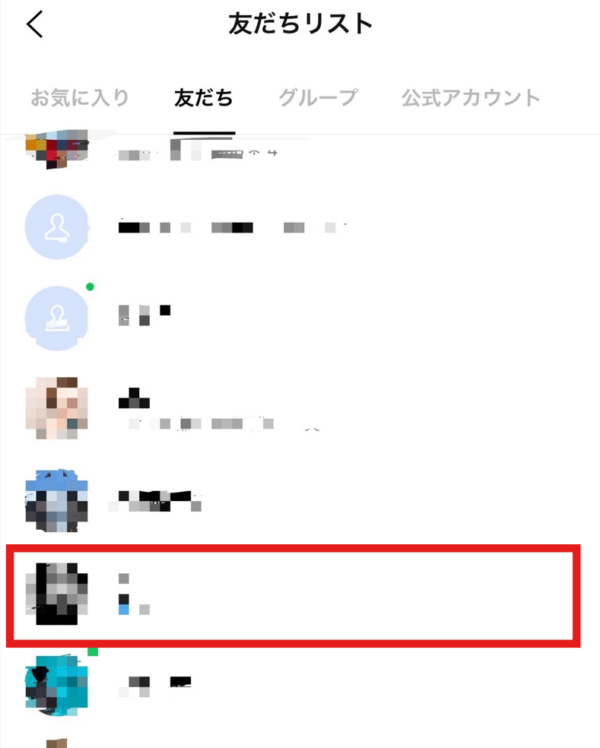Open the friend row highlighted in red
Image resolution: width=600 pixels, height=748 pixels.
click(290, 594)
